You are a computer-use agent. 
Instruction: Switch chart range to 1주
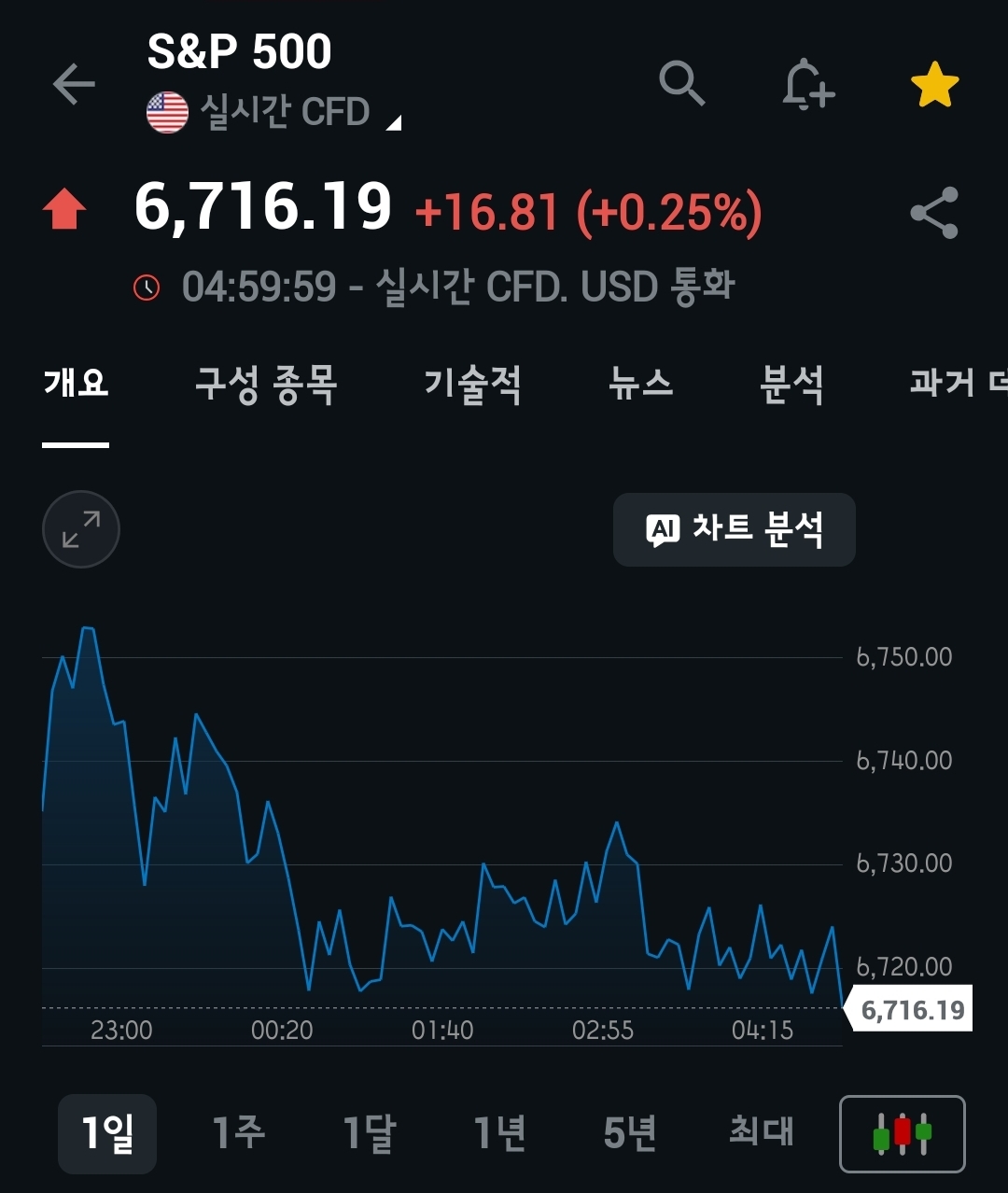pyautogui.click(x=238, y=1133)
